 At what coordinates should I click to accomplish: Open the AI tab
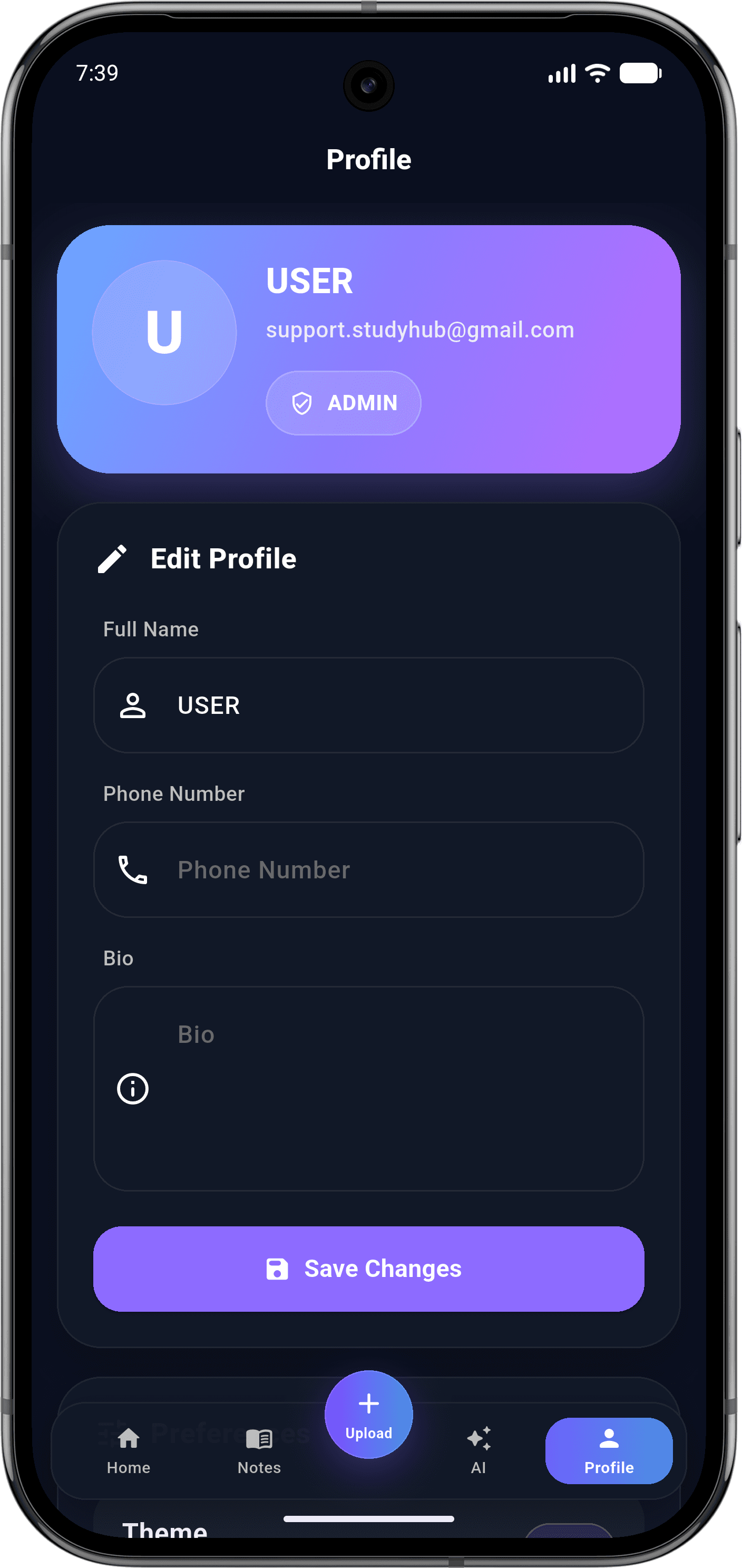coord(479,1451)
